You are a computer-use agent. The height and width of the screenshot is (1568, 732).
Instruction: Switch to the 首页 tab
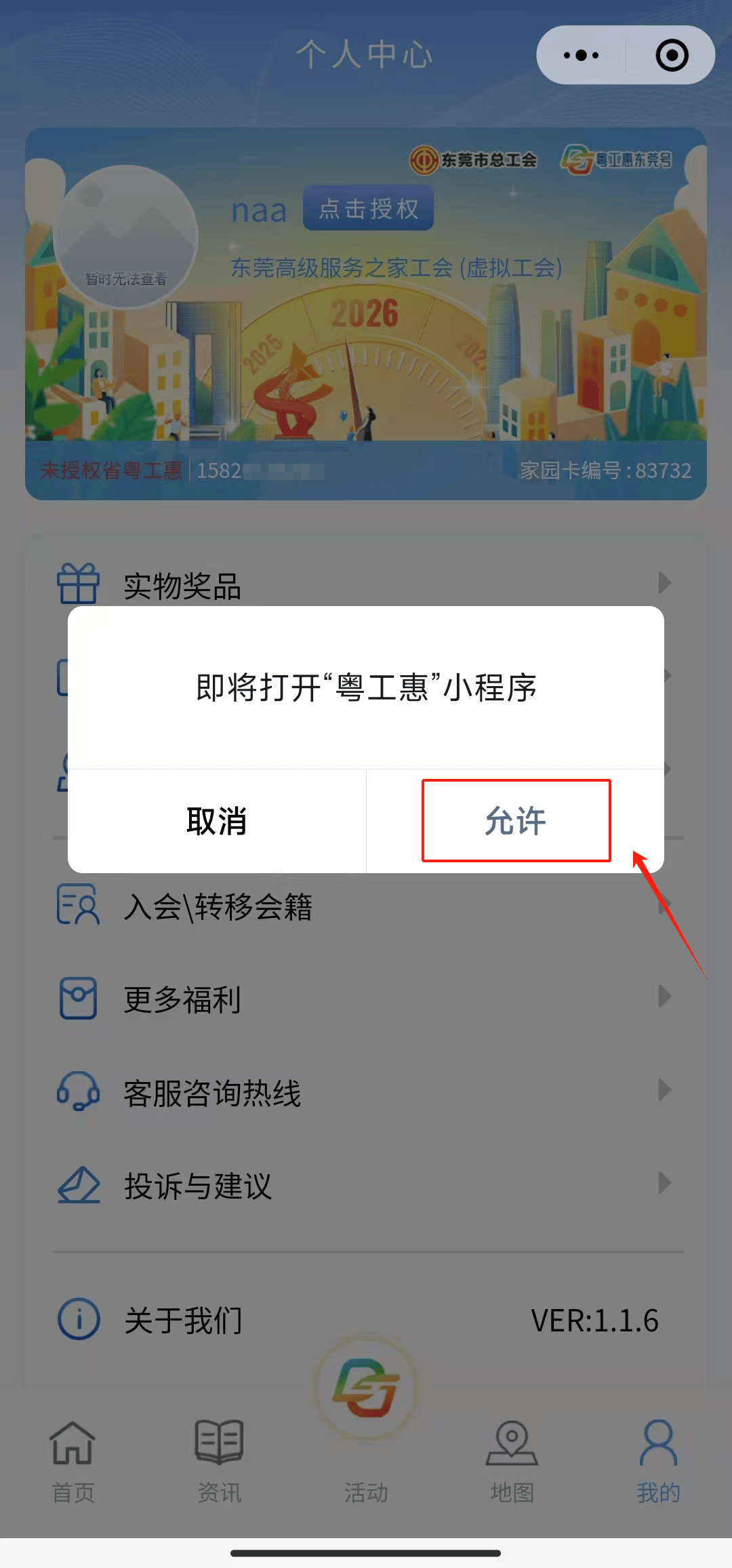tap(73, 1460)
